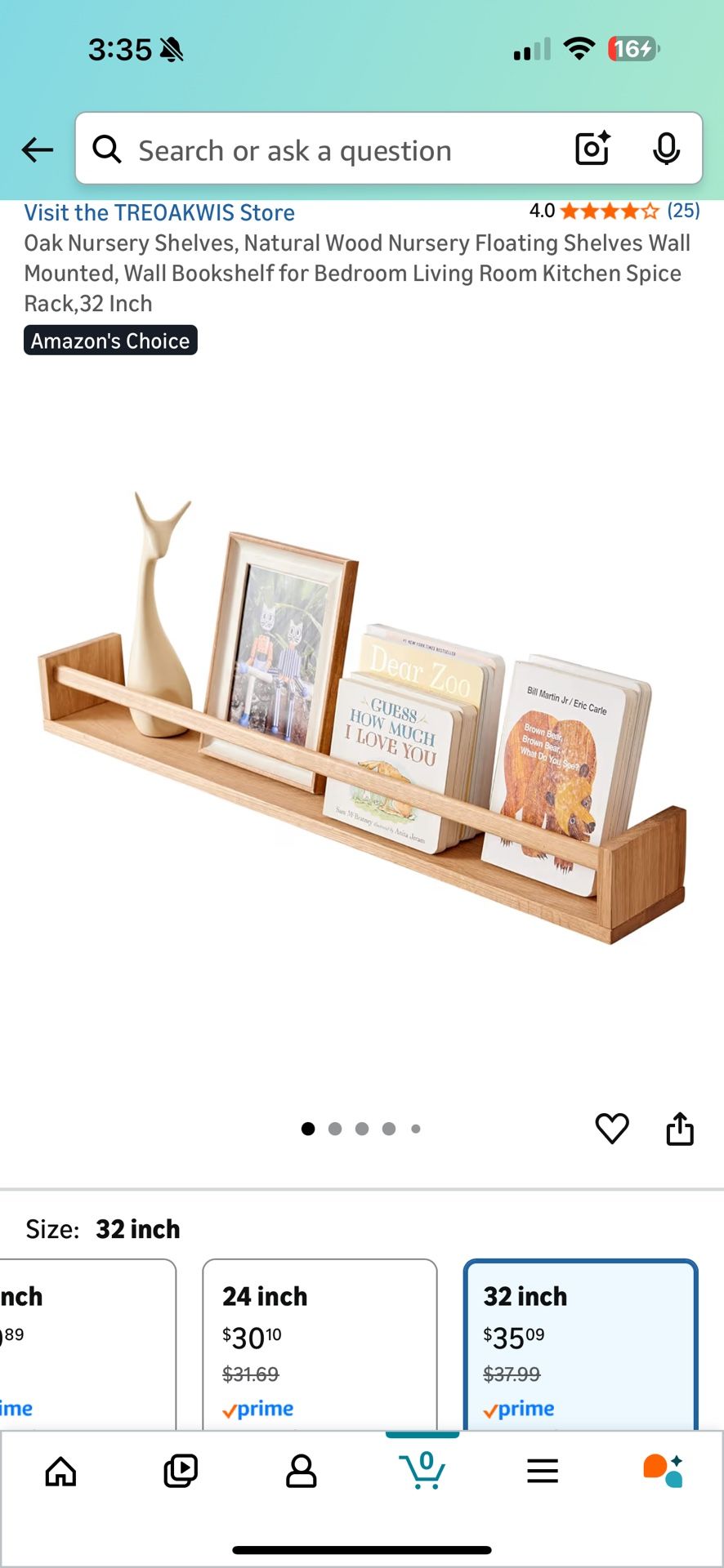This screenshot has height=1568, width=724.
Task: Open the hamburger menu
Action: click(x=543, y=1472)
